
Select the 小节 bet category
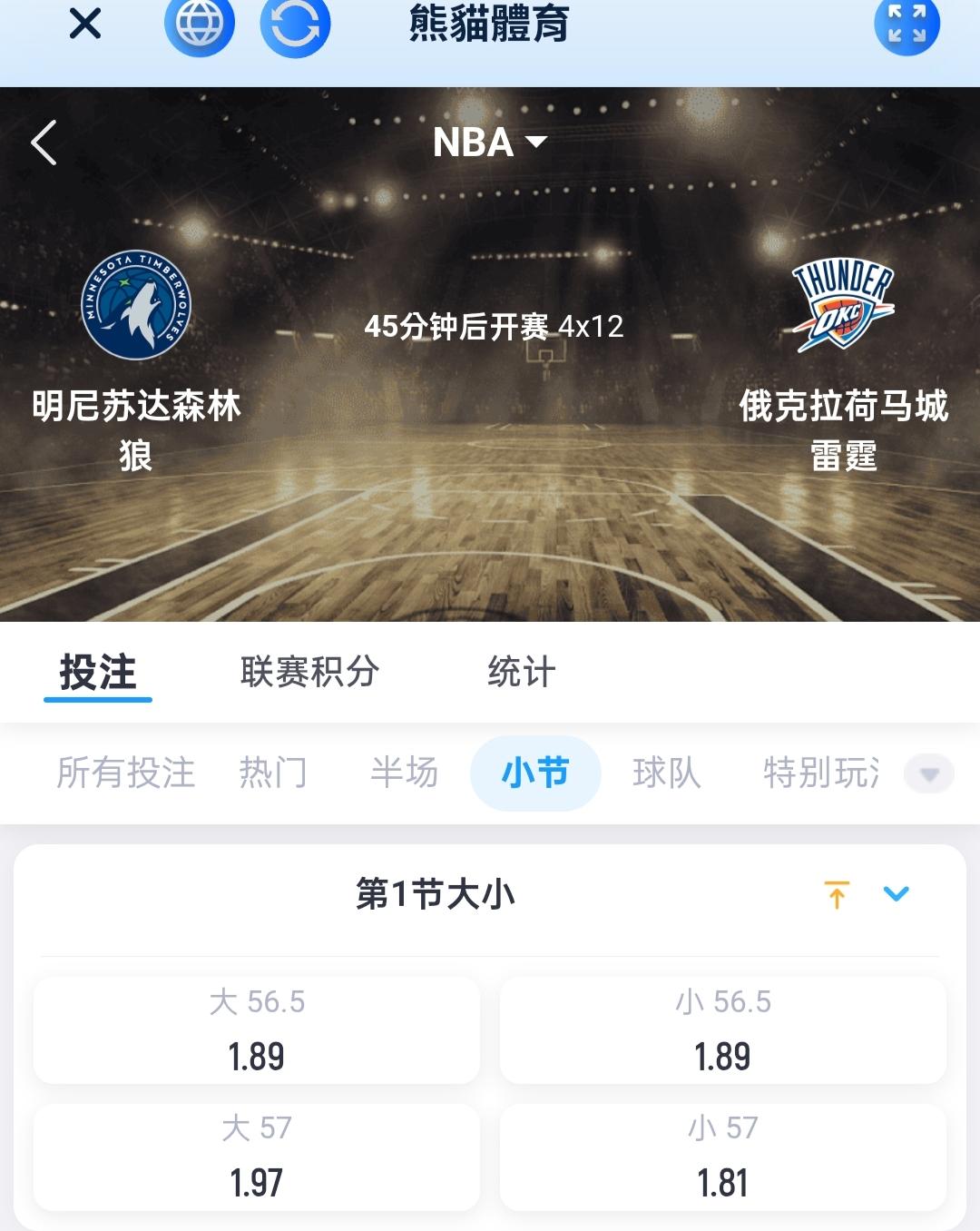[x=535, y=773]
